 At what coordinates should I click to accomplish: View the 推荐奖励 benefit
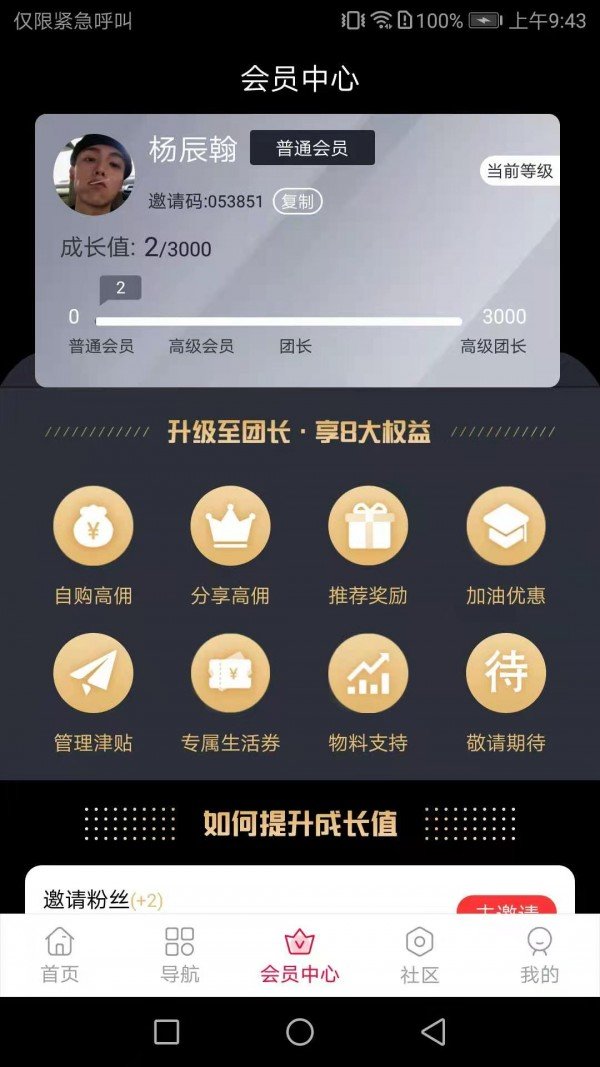pos(368,527)
